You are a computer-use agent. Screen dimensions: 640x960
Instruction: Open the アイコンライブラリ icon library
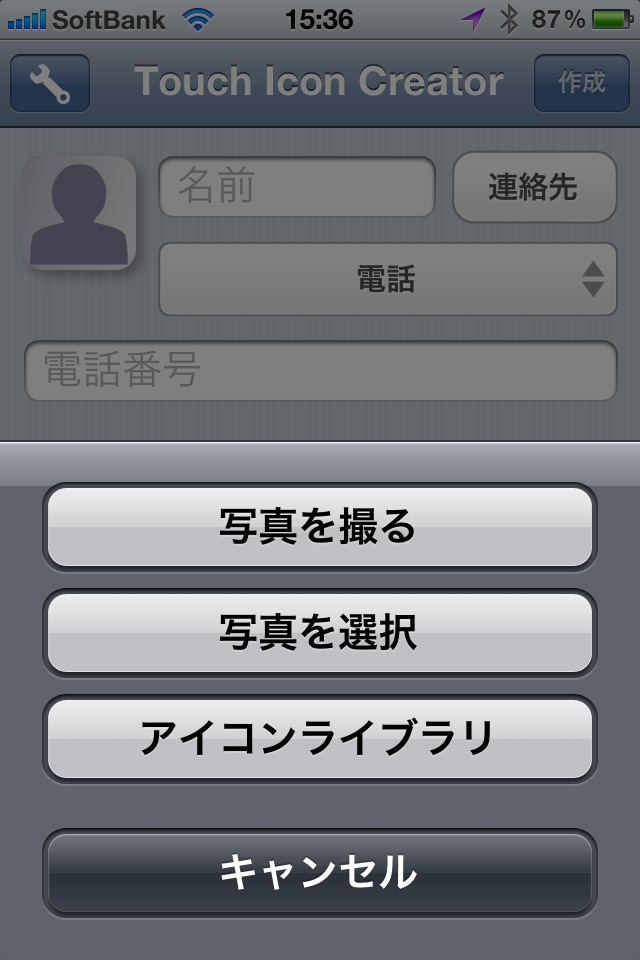(319, 739)
